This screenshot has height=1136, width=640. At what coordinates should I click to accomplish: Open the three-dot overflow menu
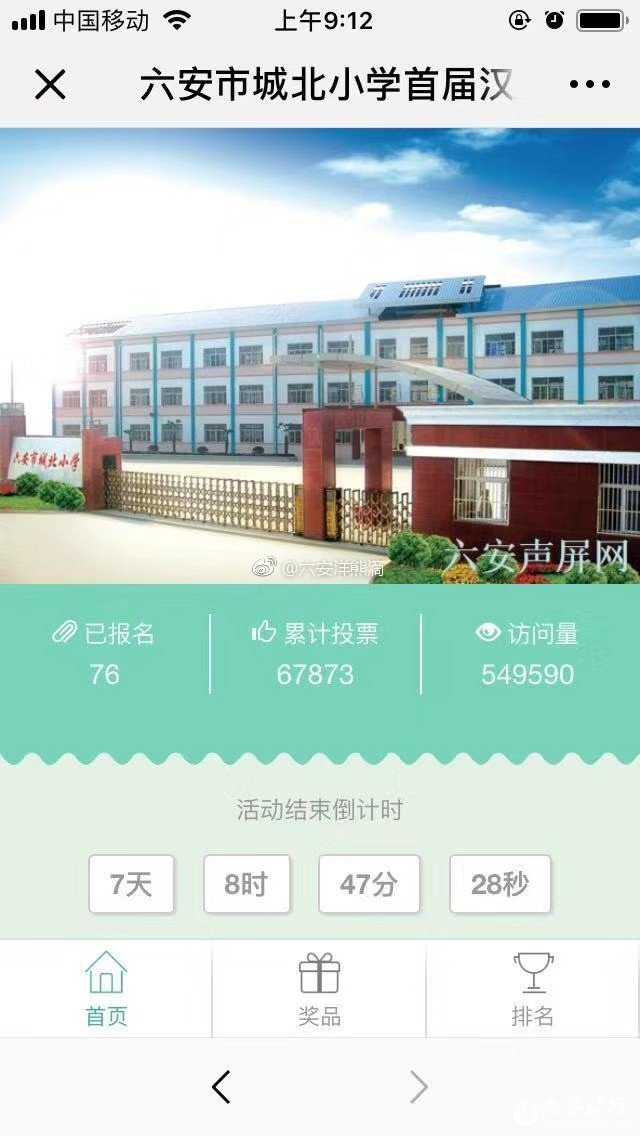(589, 85)
